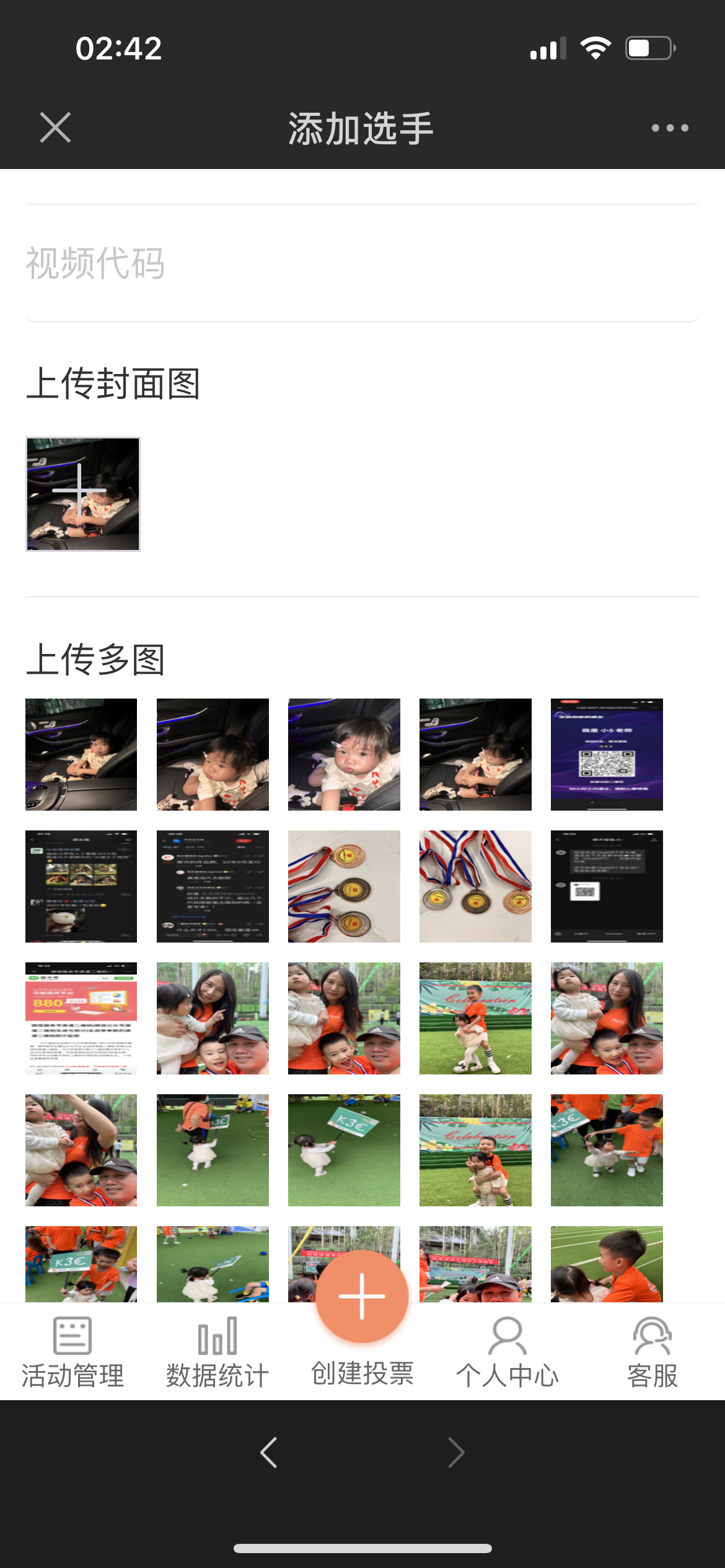Open the three-dot overflow menu

point(670,128)
